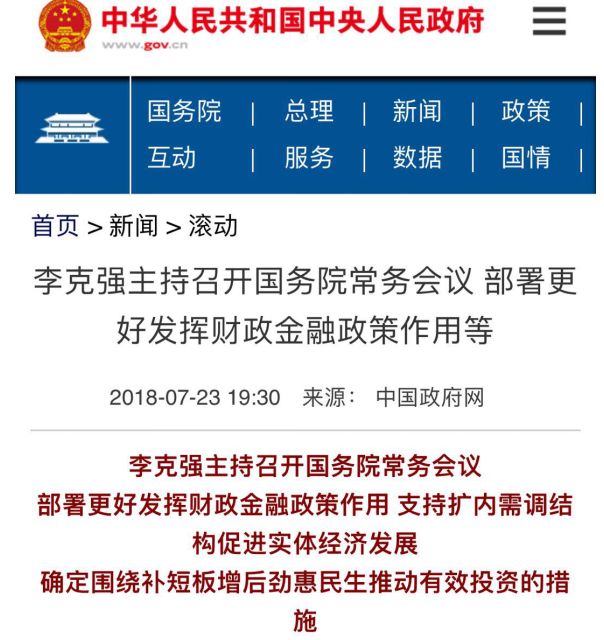
Task: Open the hamburger menu
Action: click(x=549, y=23)
